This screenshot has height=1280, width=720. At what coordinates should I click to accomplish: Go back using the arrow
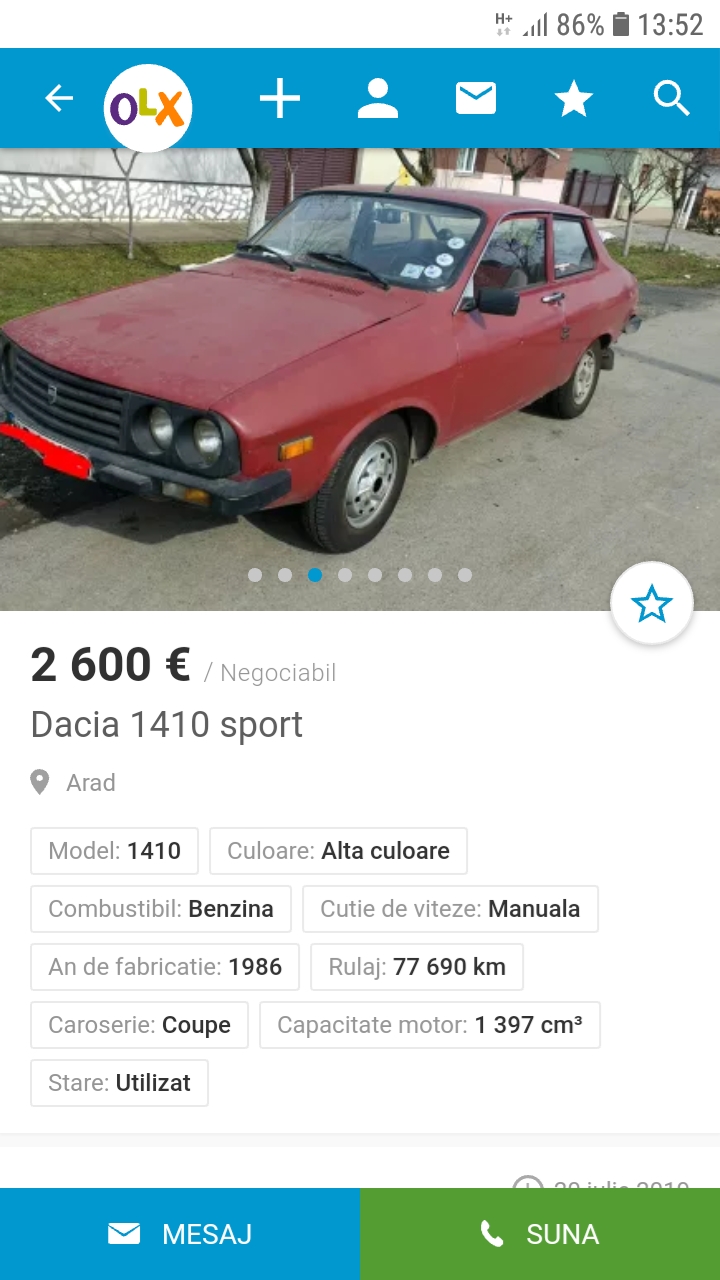point(59,98)
